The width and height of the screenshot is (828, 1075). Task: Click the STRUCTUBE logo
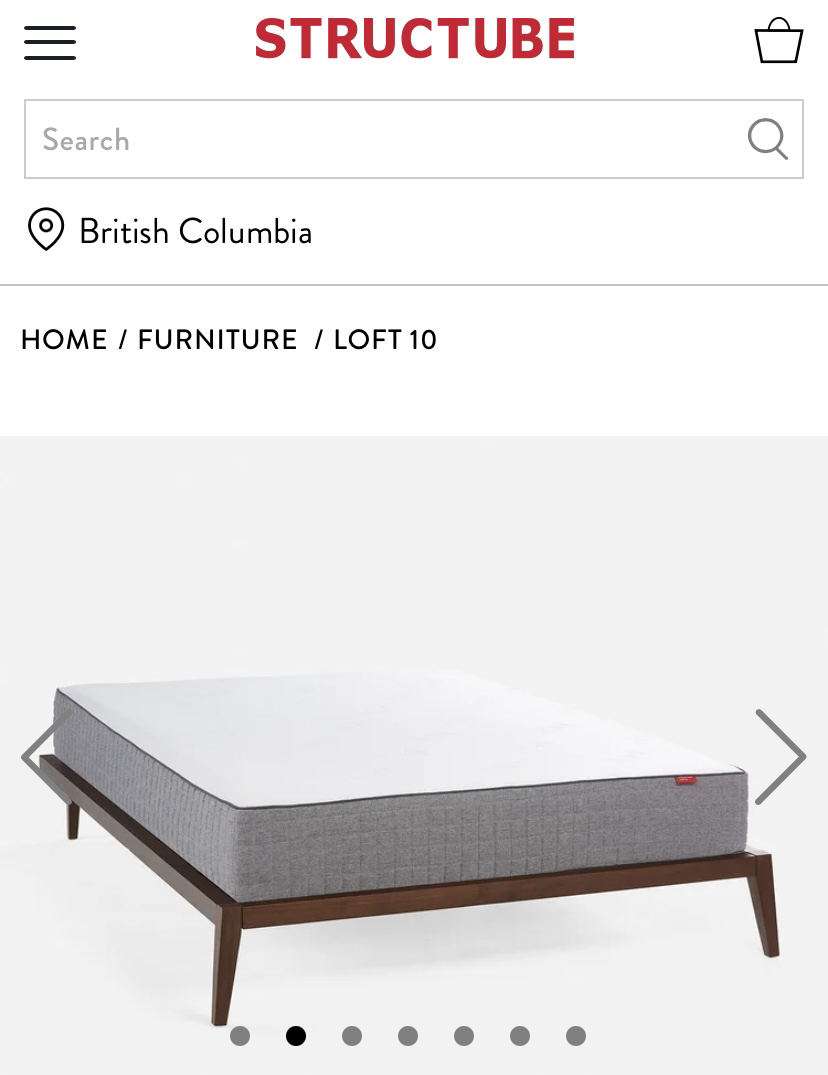click(x=414, y=38)
